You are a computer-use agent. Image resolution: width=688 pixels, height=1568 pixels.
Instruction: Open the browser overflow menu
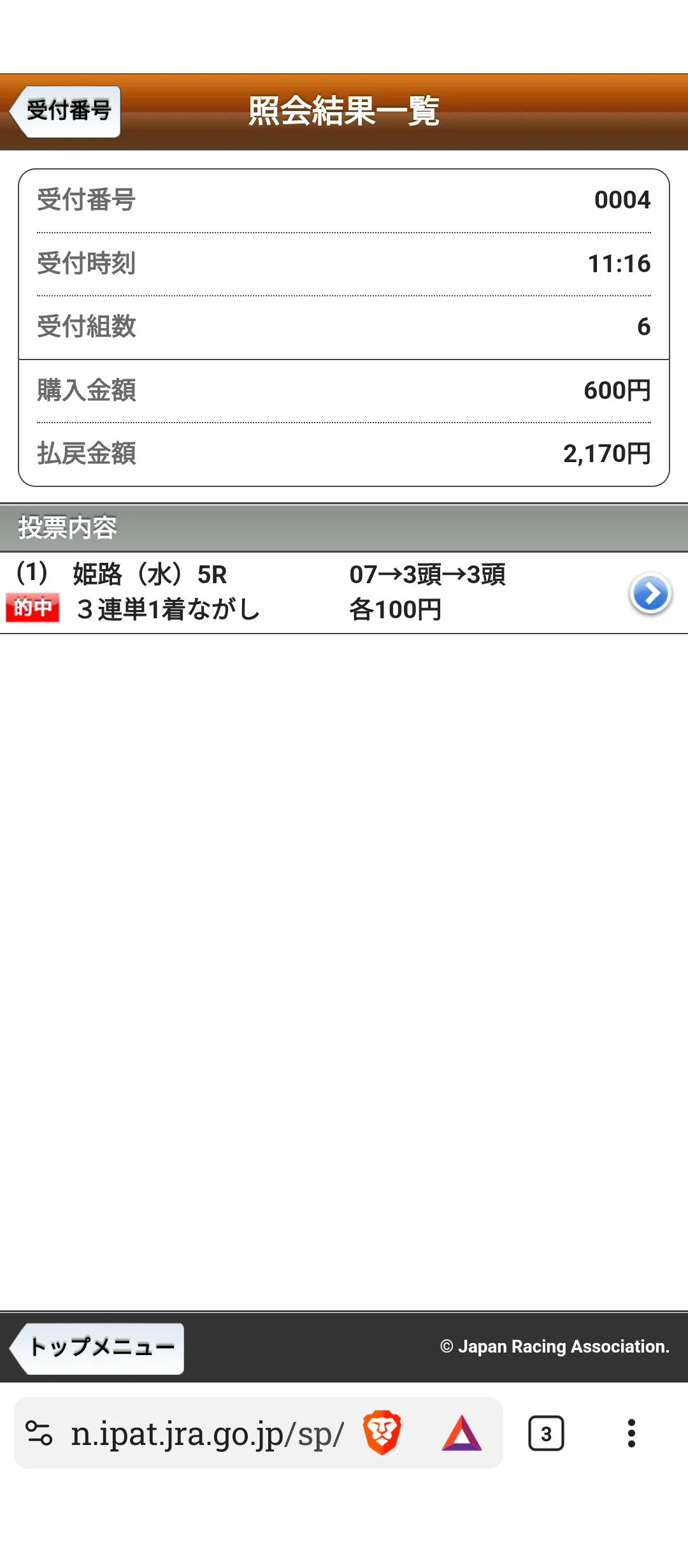(631, 1434)
